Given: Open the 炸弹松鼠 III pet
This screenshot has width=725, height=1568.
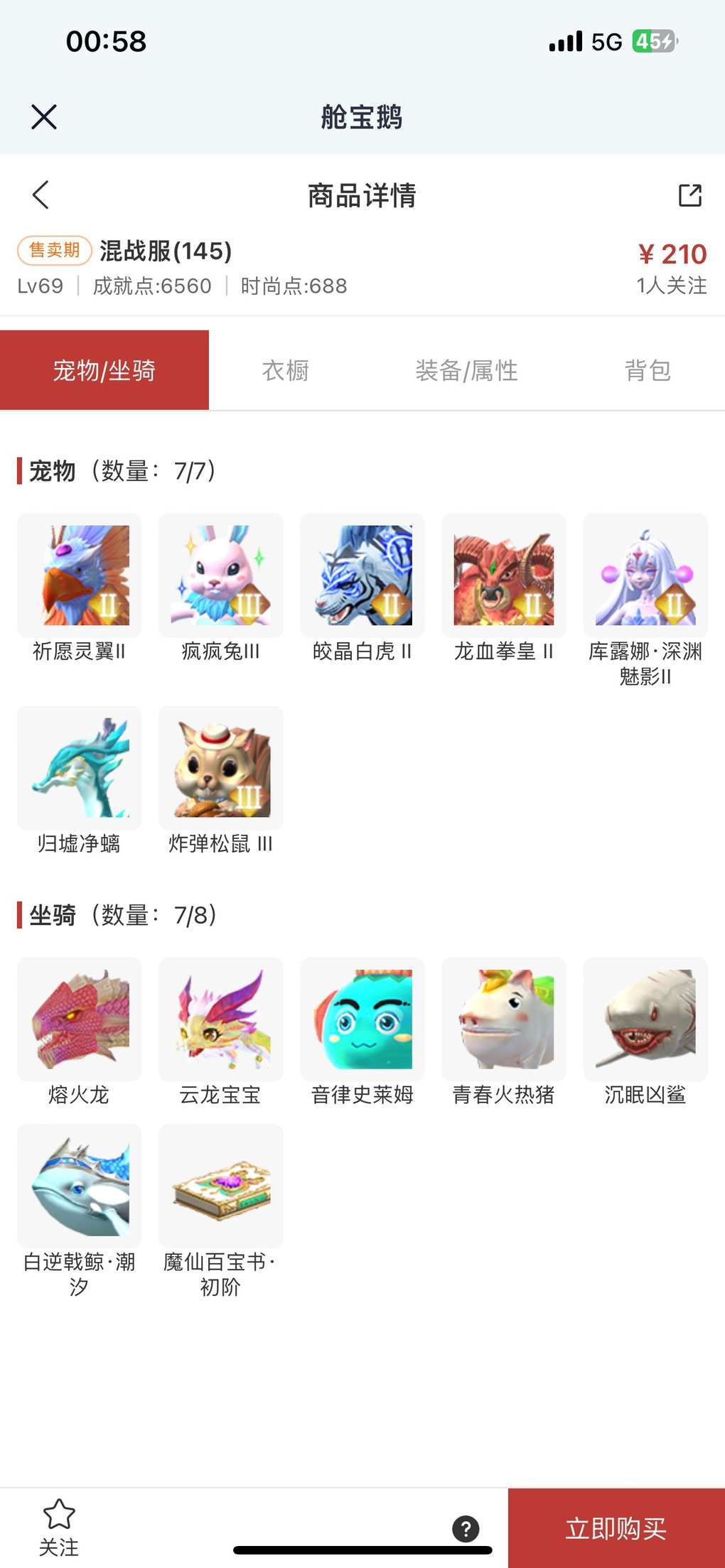Looking at the screenshot, I should (220, 767).
